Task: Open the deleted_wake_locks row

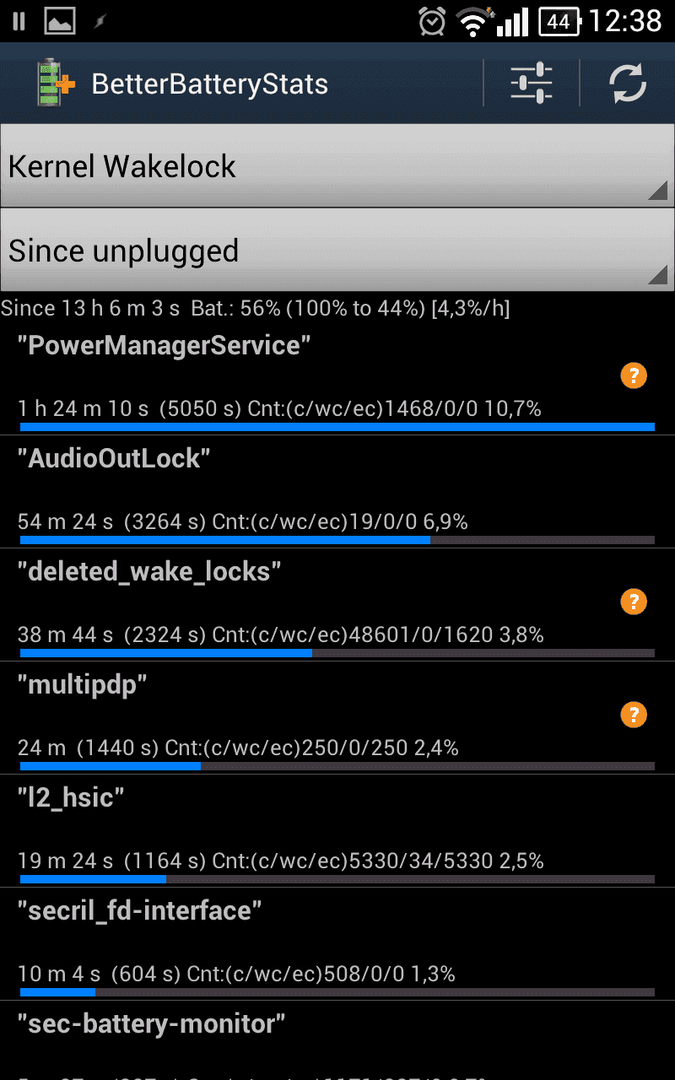Action: click(x=338, y=605)
